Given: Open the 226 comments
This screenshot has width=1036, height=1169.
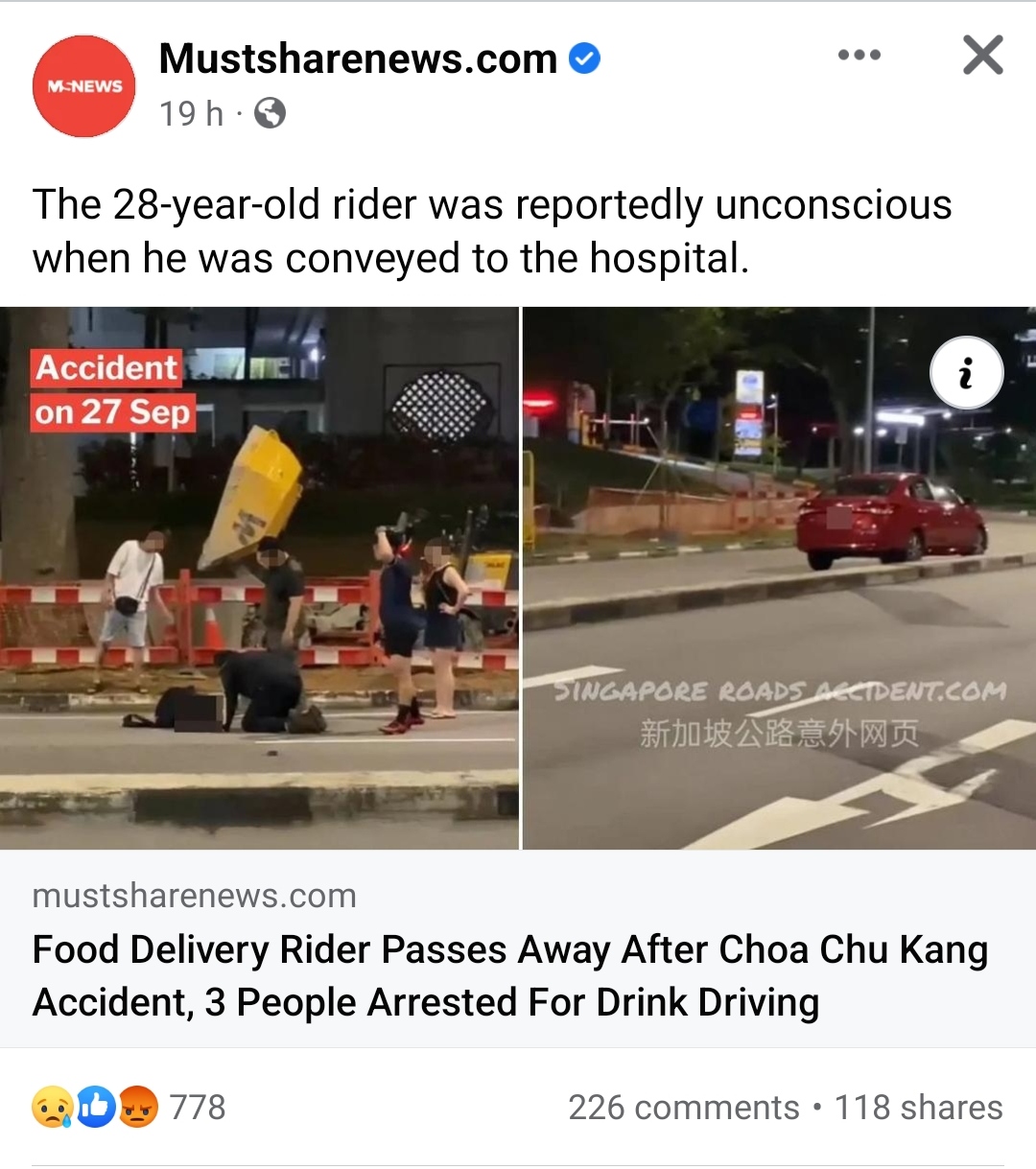Looking at the screenshot, I should pyautogui.click(x=683, y=1108).
